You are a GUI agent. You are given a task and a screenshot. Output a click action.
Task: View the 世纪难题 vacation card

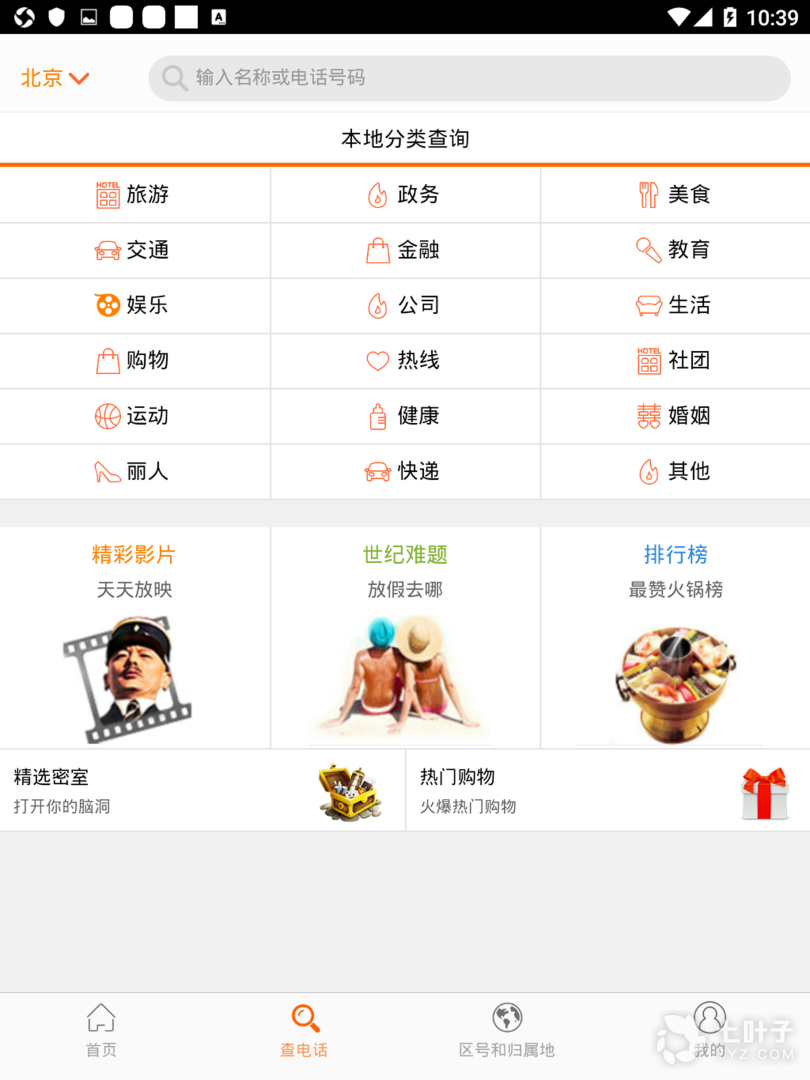pyautogui.click(x=405, y=638)
